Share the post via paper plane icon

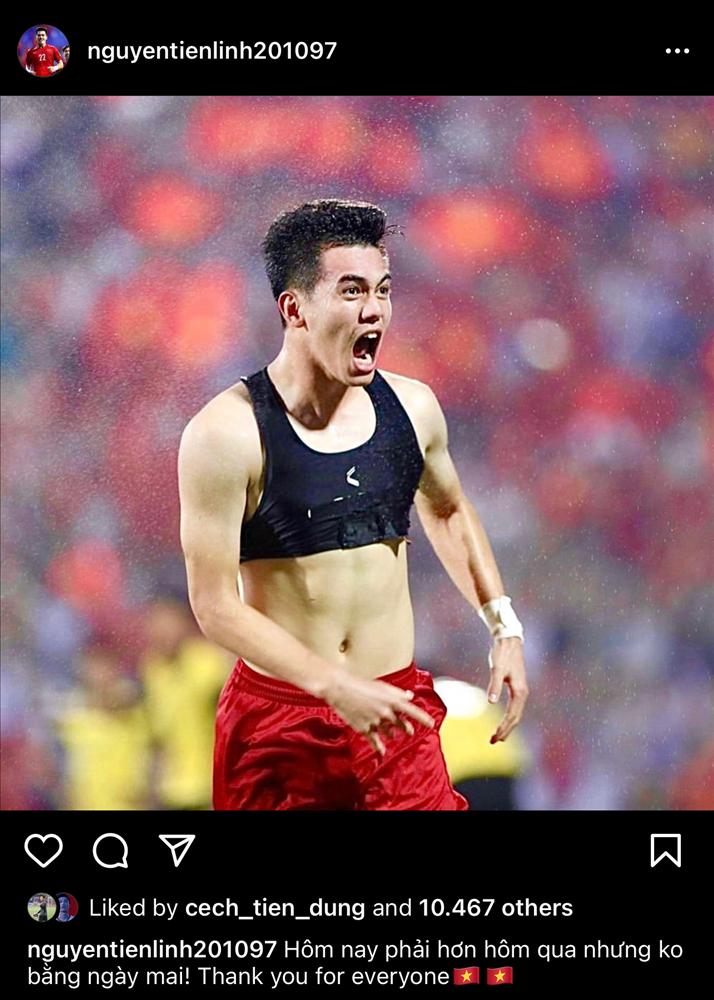177,851
